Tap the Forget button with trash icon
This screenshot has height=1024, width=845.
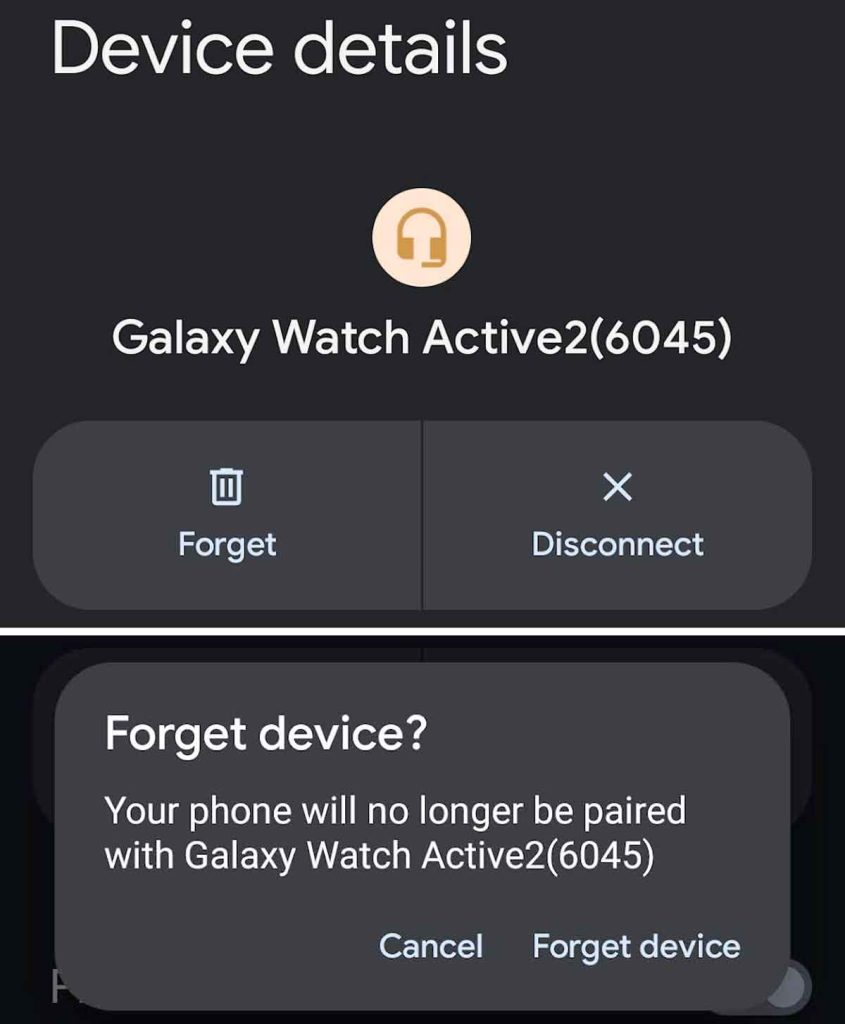coord(227,515)
